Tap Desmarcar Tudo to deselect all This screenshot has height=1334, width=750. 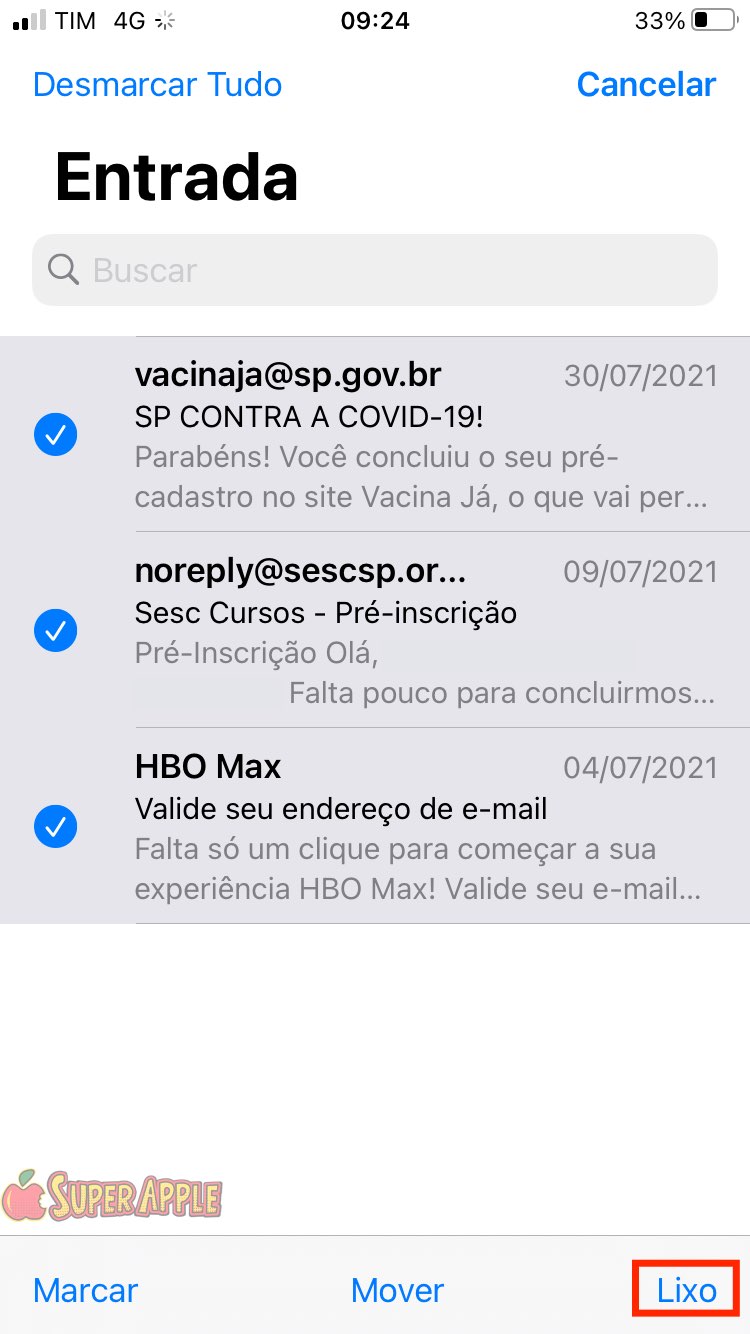click(157, 84)
